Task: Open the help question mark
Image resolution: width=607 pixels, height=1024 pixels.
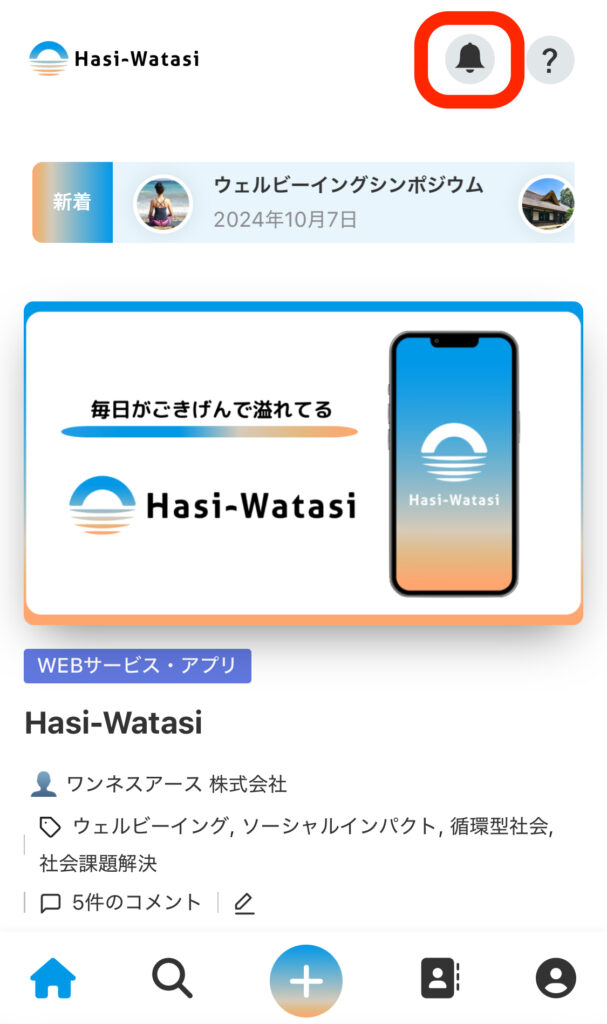Action: click(x=549, y=60)
